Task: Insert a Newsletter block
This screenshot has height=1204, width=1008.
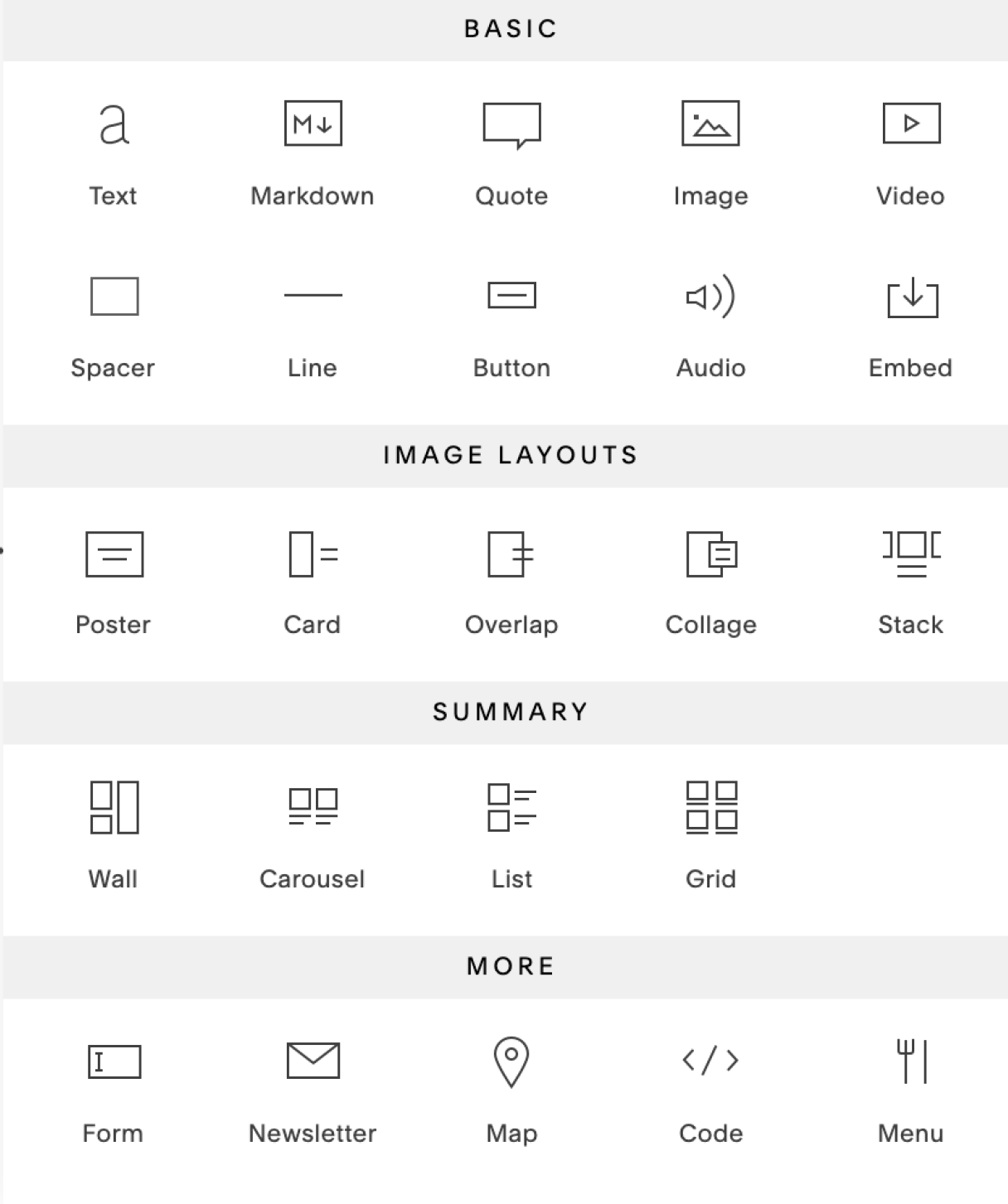Action: 313,1090
